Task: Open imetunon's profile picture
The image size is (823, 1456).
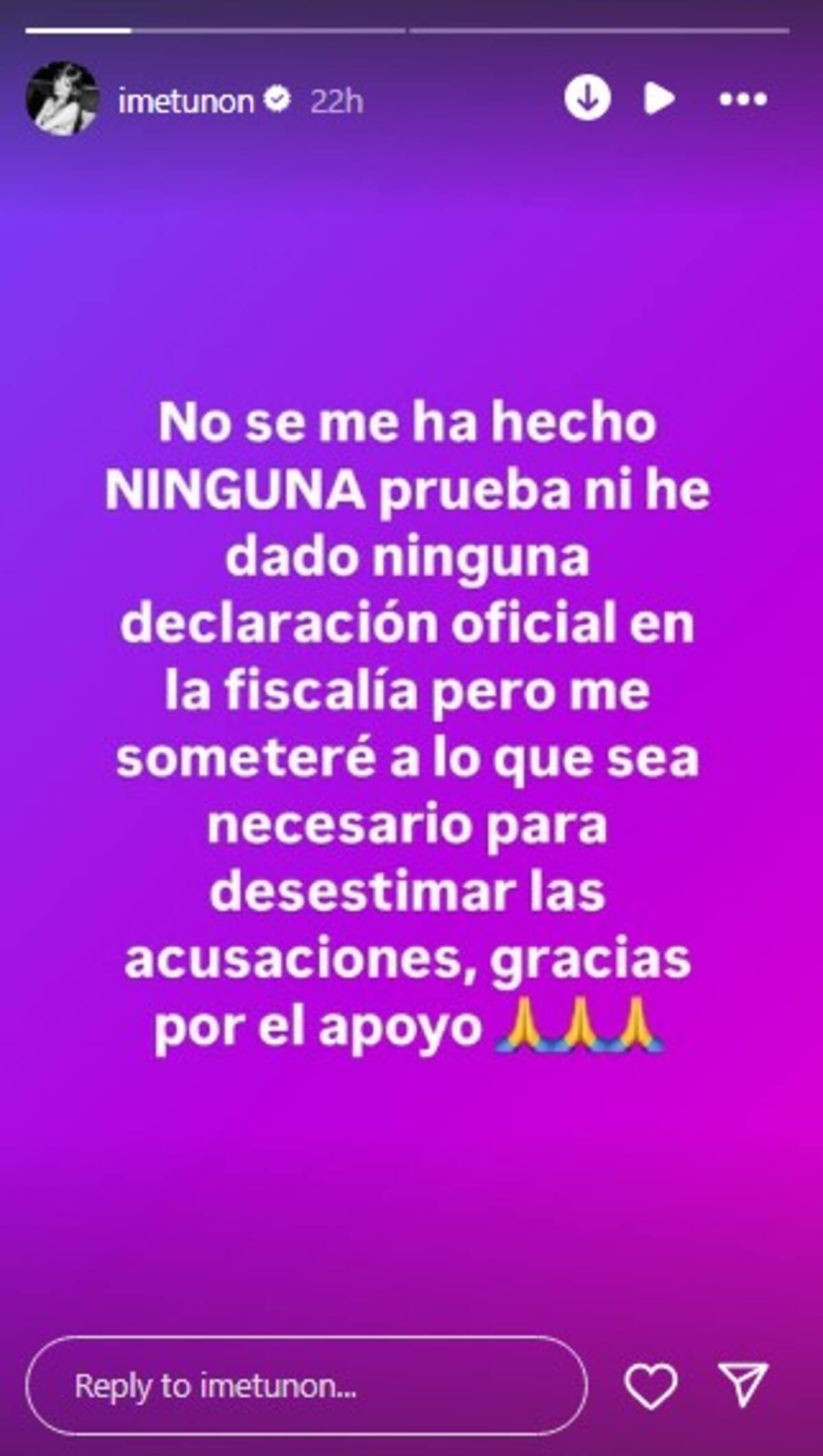Action: [x=62, y=99]
